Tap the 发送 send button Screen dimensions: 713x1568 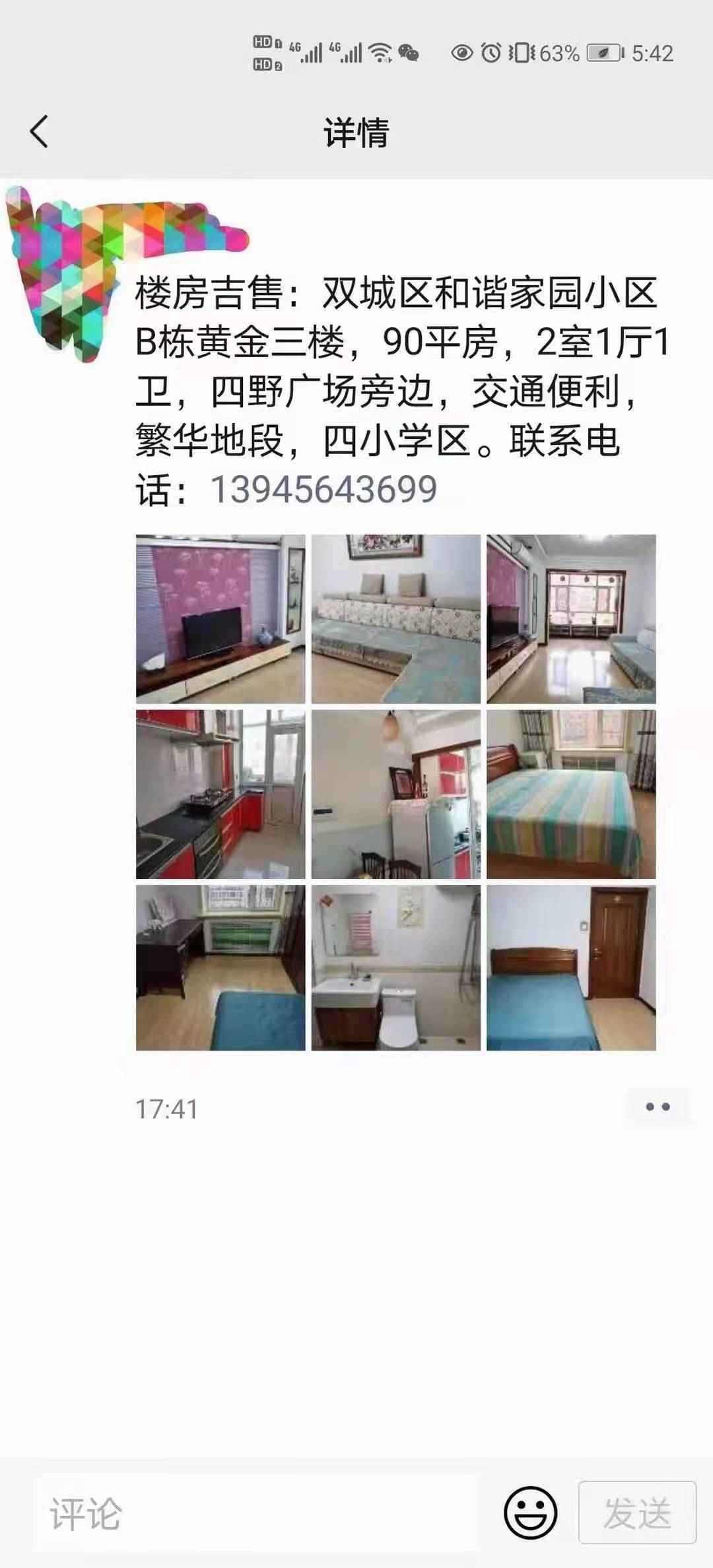click(x=637, y=1512)
